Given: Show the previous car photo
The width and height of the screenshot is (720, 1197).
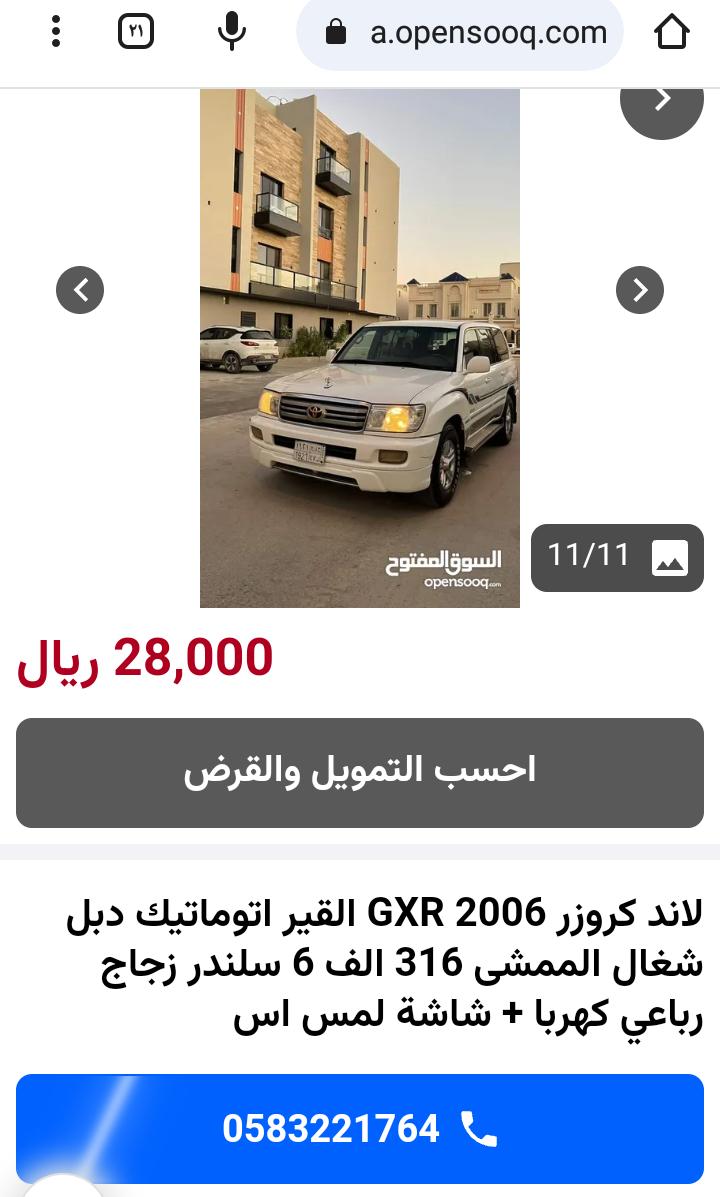Looking at the screenshot, I should click(80, 290).
